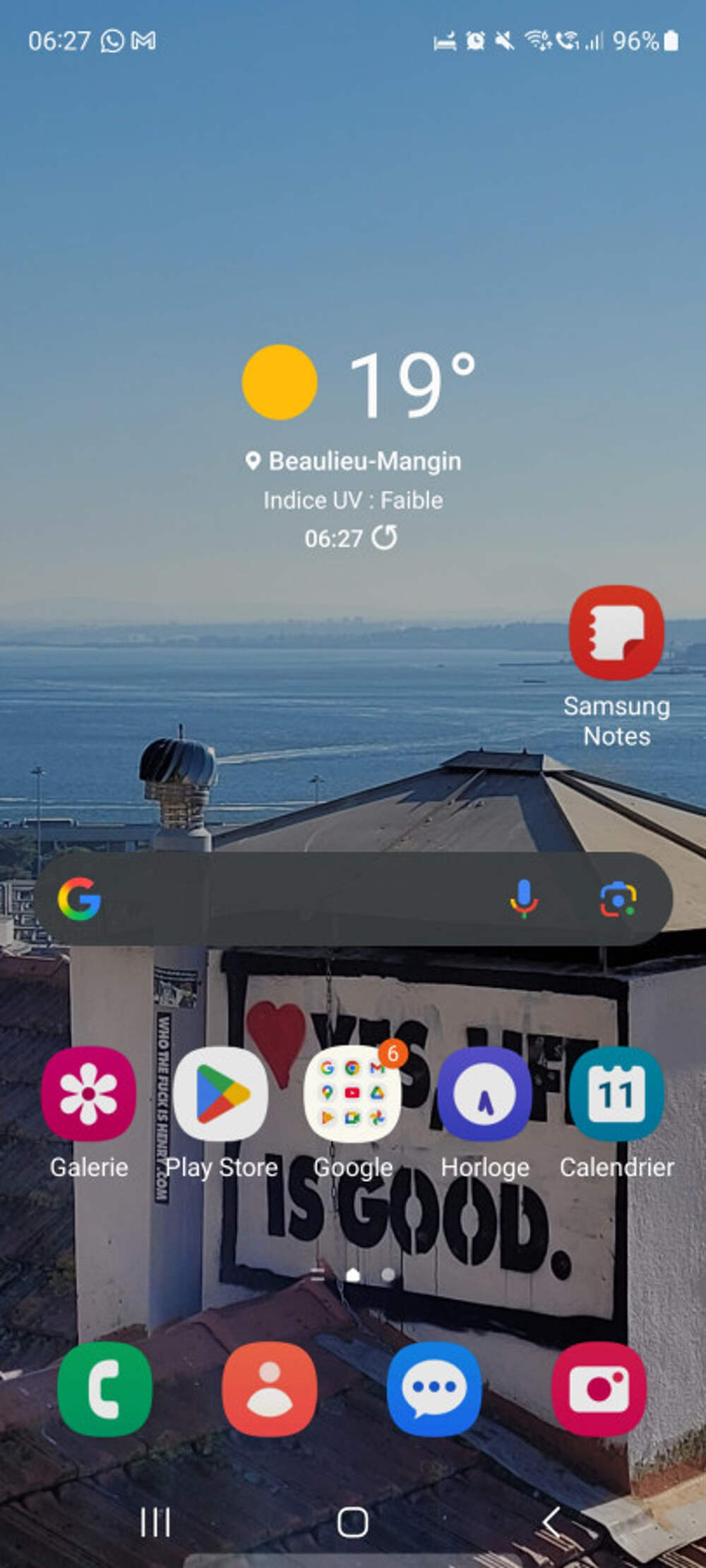Open the Samsung Notes app
Screen dimensions: 706x1568
pos(616,633)
